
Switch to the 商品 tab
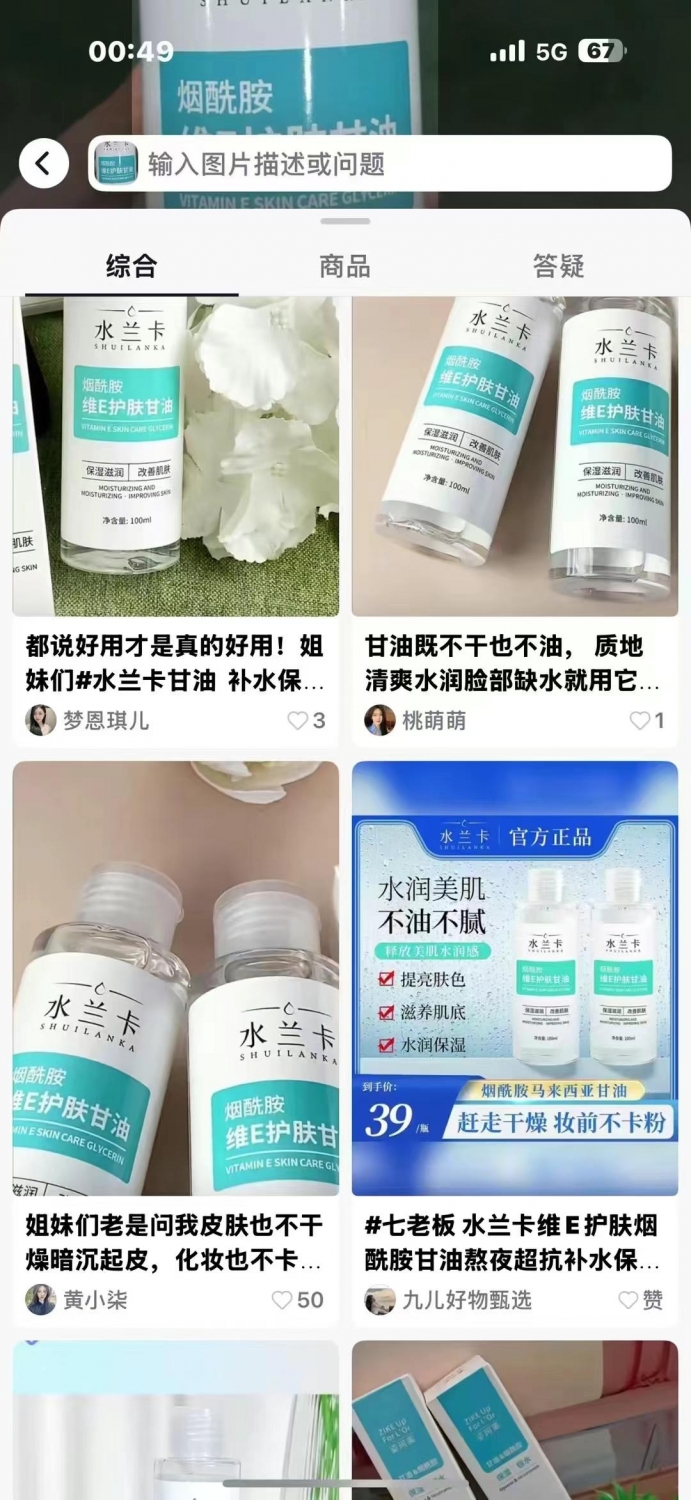345,266
